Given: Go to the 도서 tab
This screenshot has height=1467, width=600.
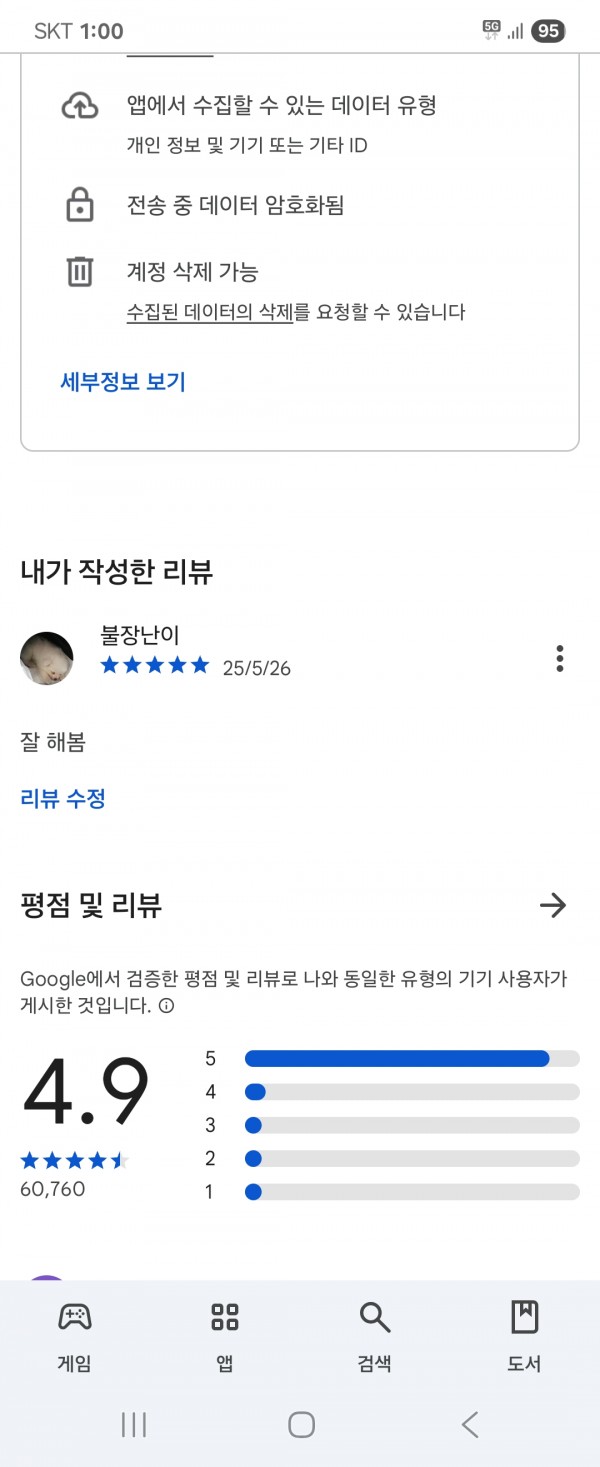Looking at the screenshot, I should (x=524, y=1335).
